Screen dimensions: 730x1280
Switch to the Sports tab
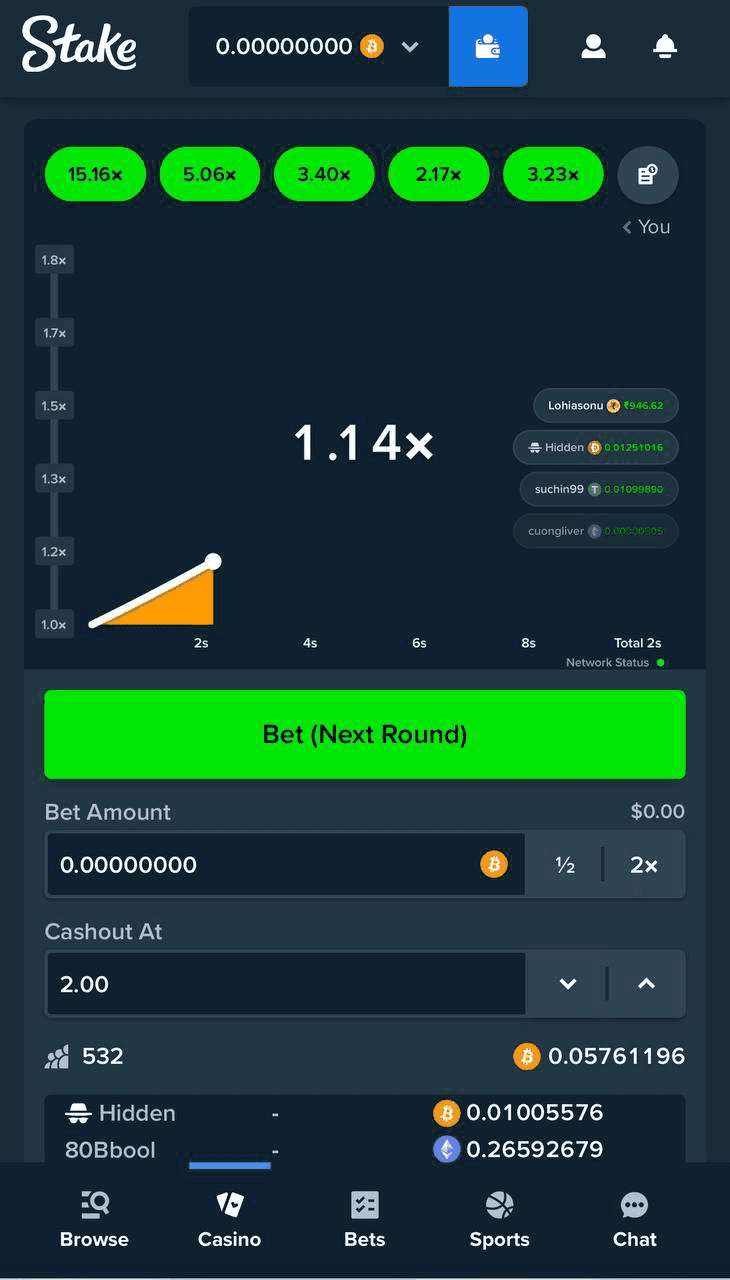coord(499,1220)
